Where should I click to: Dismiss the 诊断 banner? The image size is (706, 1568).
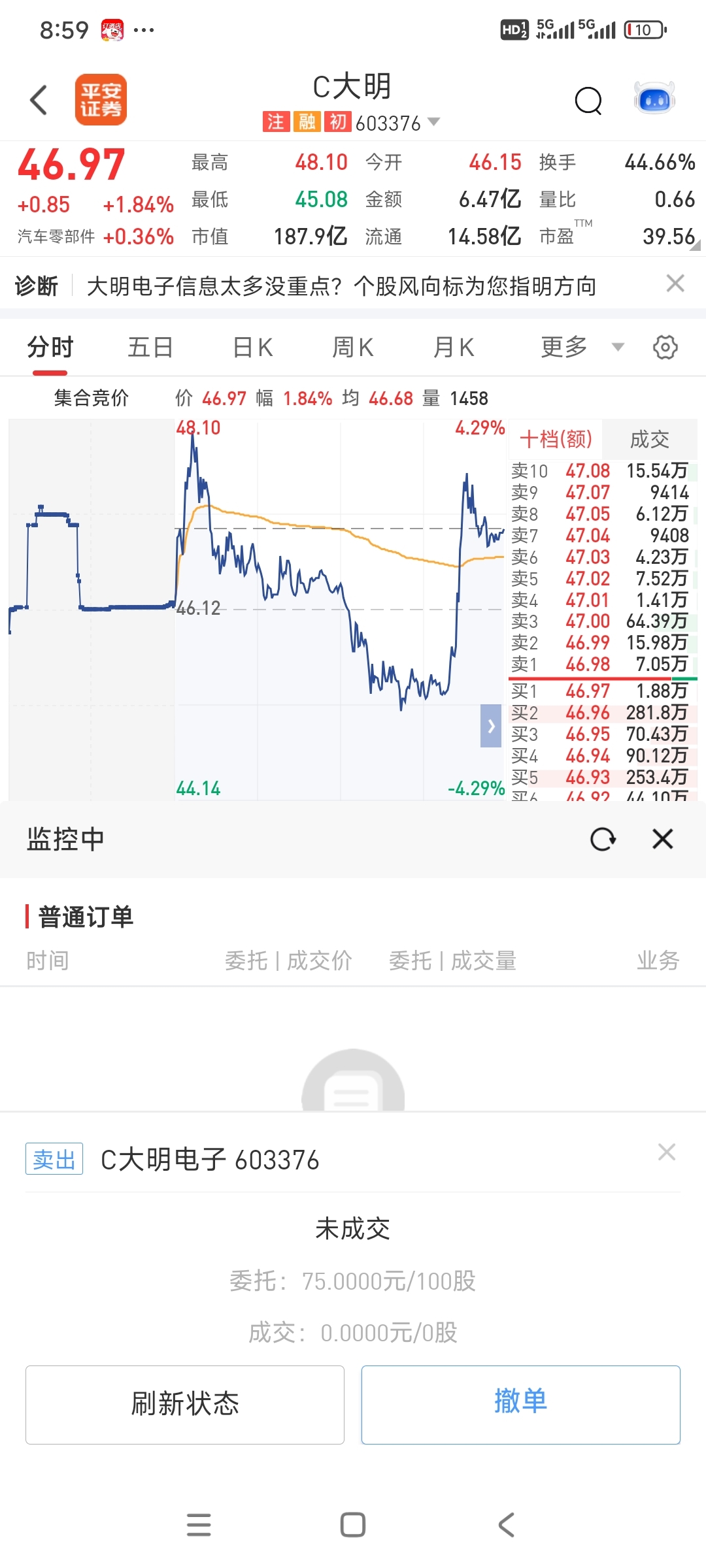675,284
